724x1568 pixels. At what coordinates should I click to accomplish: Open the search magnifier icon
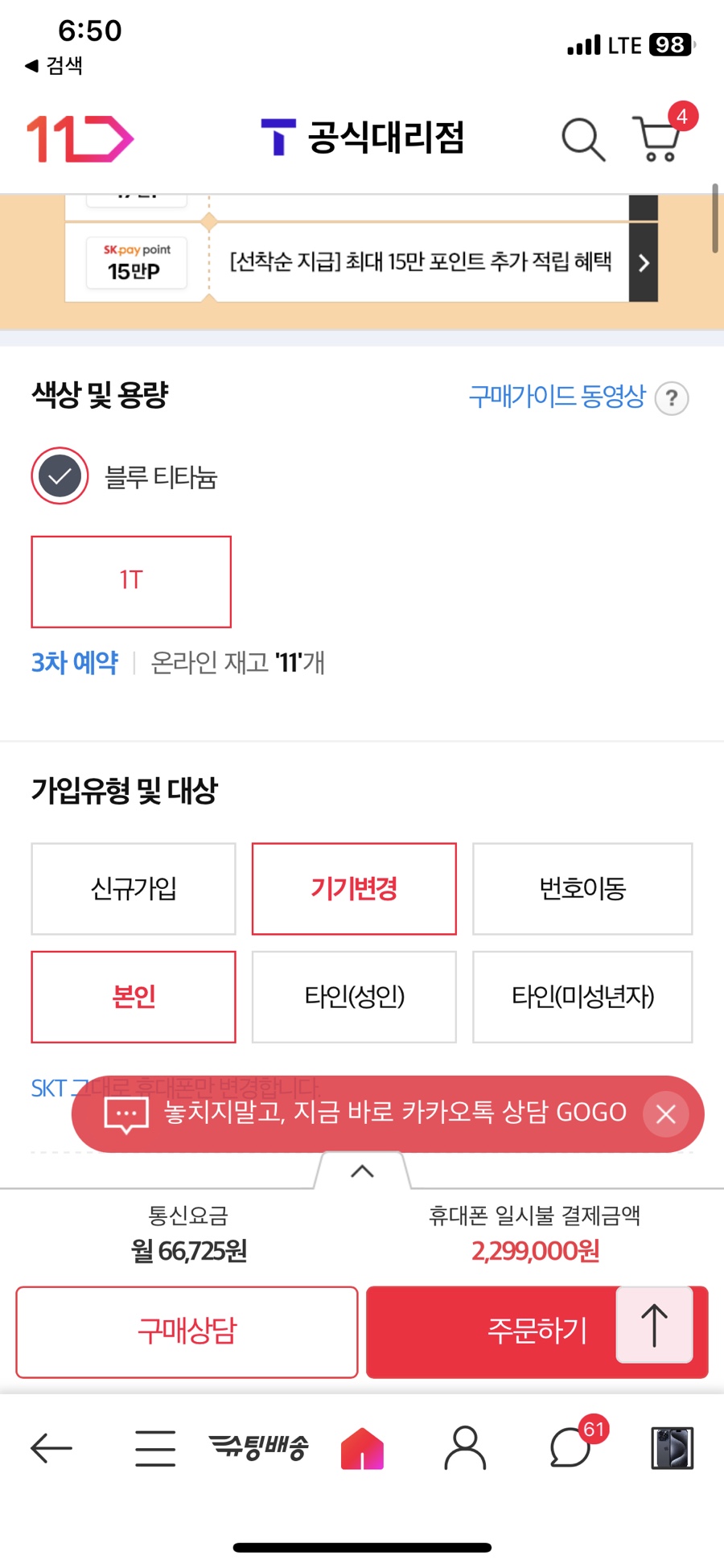[x=583, y=140]
